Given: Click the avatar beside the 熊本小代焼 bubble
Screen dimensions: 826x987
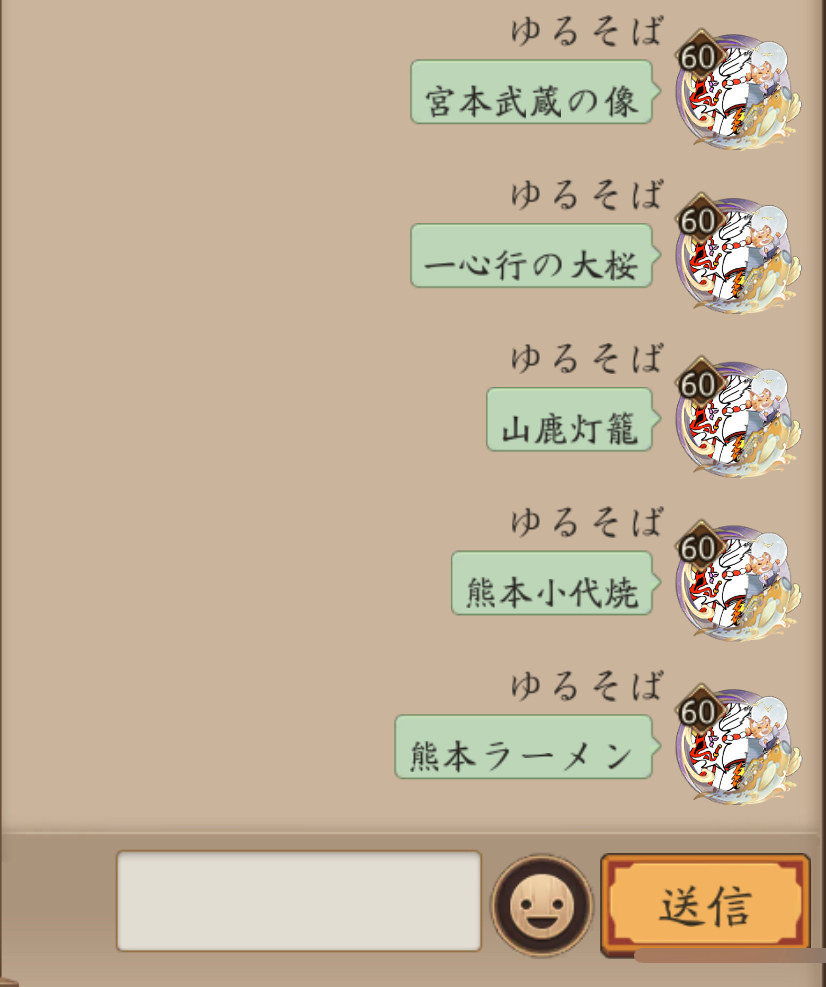Looking at the screenshot, I should coord(736,583).
